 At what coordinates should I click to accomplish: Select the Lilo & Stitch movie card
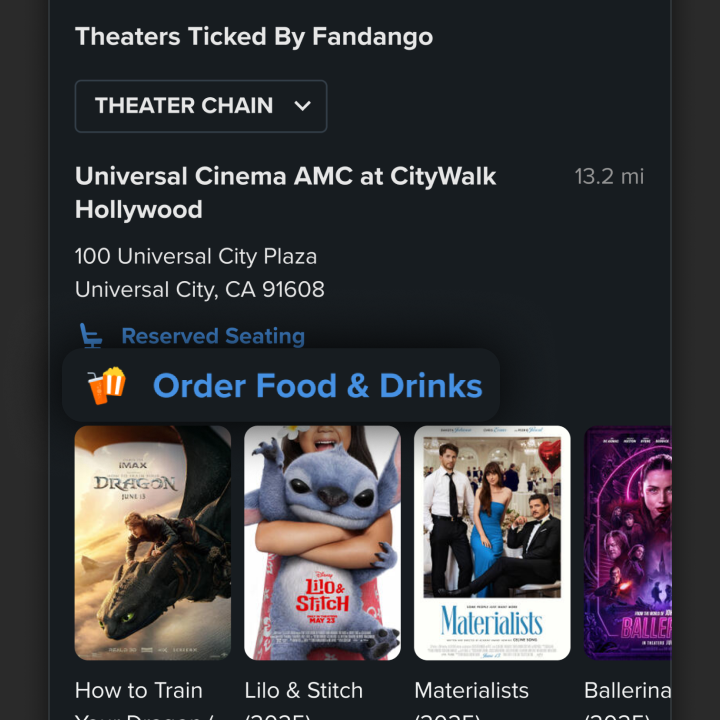[322, 543]
